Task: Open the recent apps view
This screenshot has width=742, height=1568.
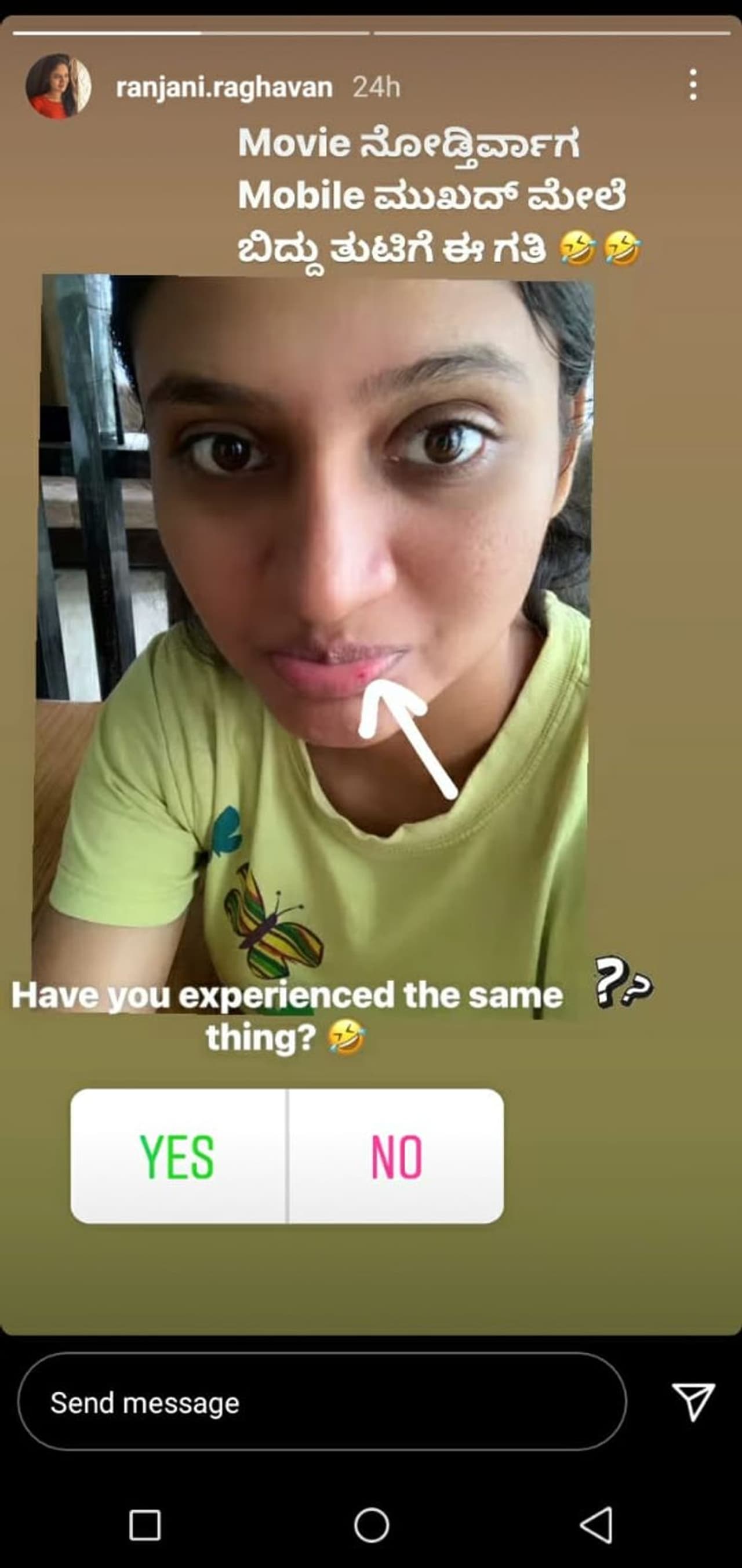Action: 145,1526
